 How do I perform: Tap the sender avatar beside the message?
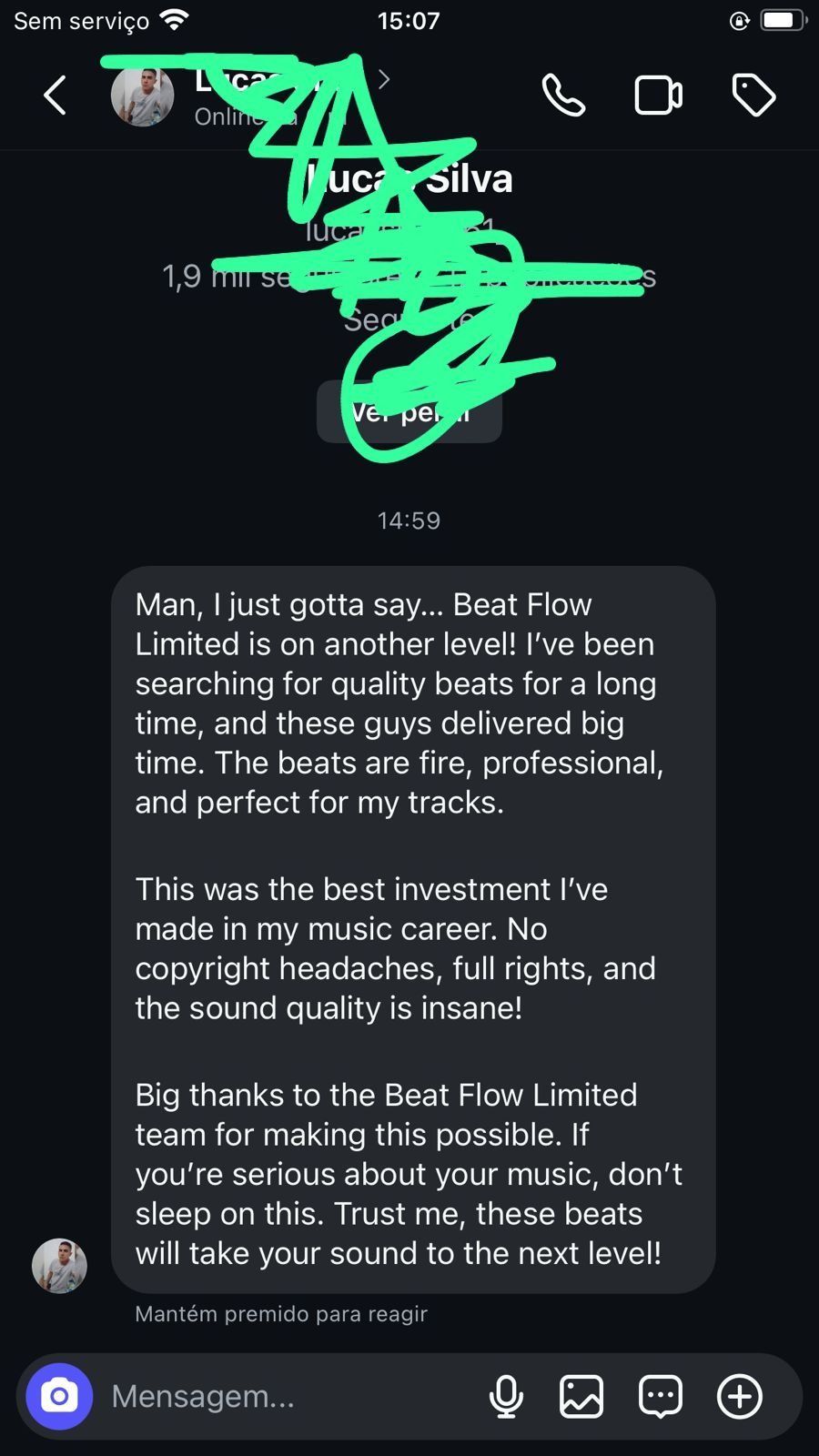tap(59, 1265)
